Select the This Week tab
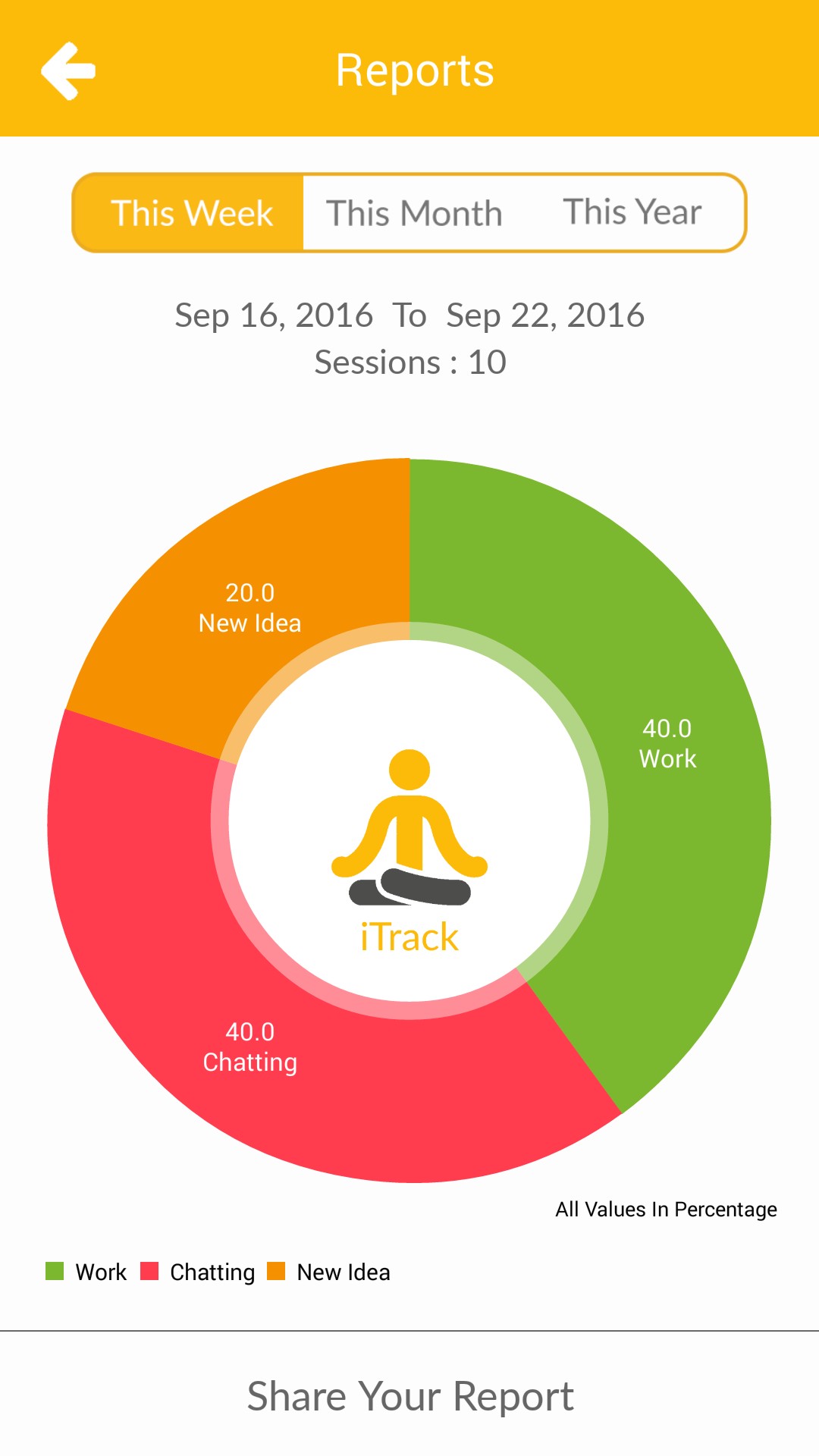Viewport: 819px width, 1456px height. pos(191,213)
